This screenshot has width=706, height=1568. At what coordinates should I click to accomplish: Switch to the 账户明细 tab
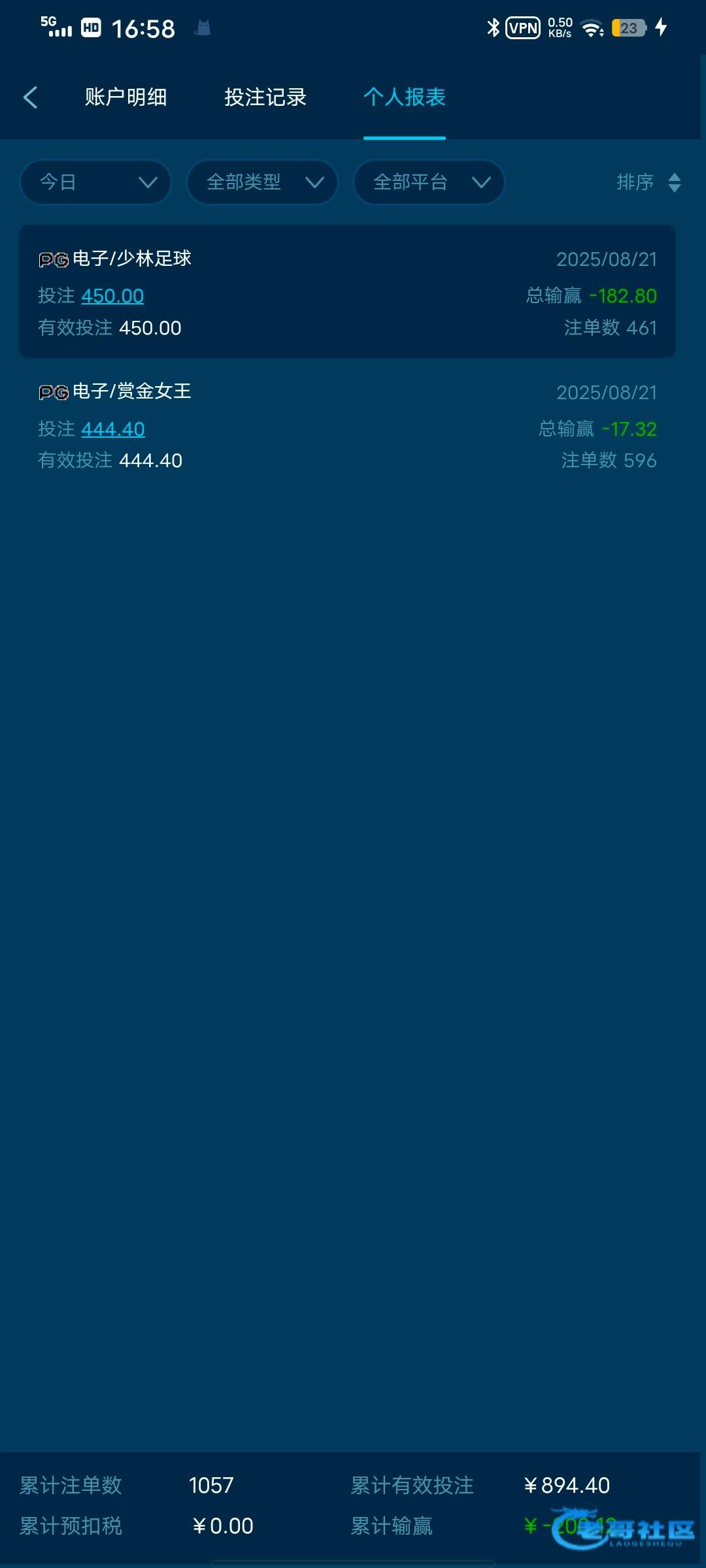tap(126, 97)
